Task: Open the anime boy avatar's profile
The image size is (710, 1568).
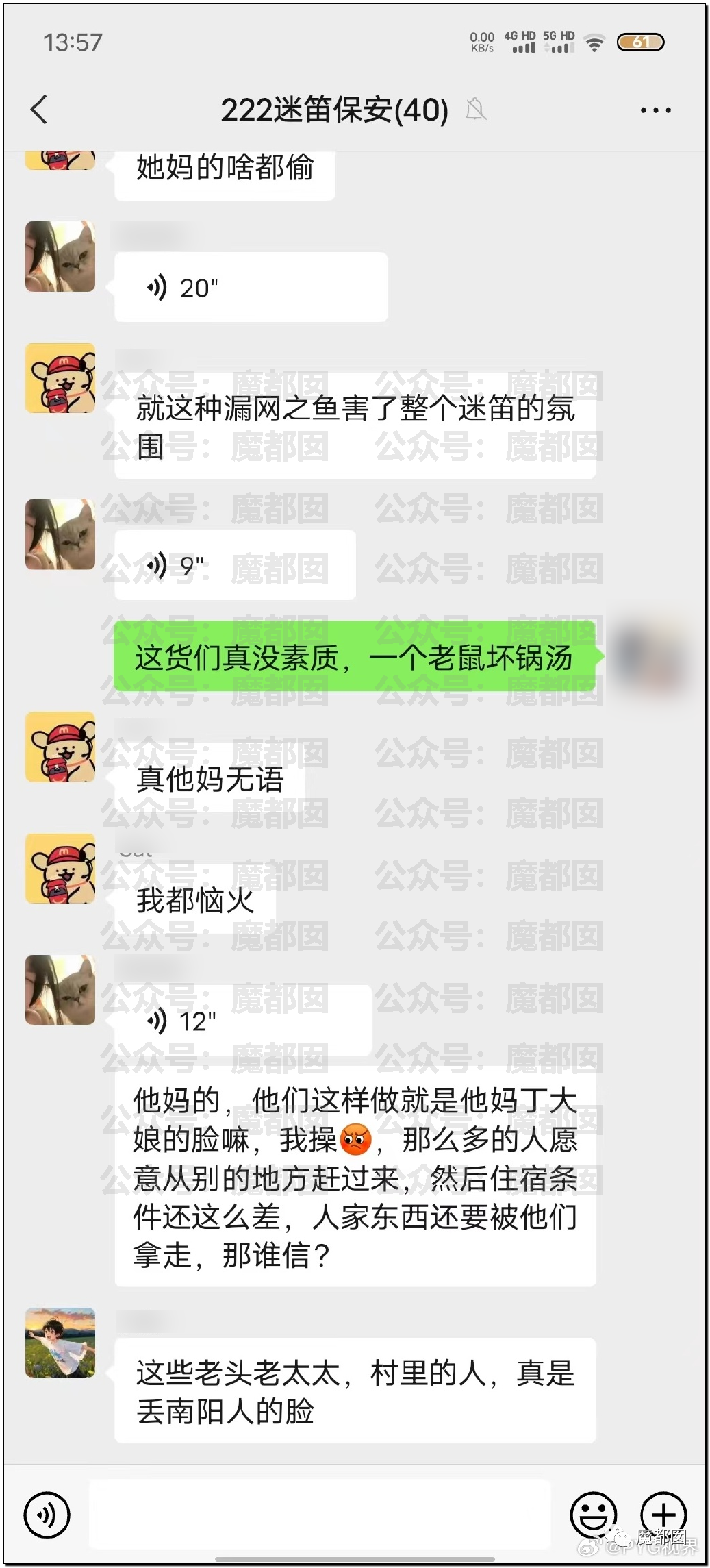Action: point(60,1343)
